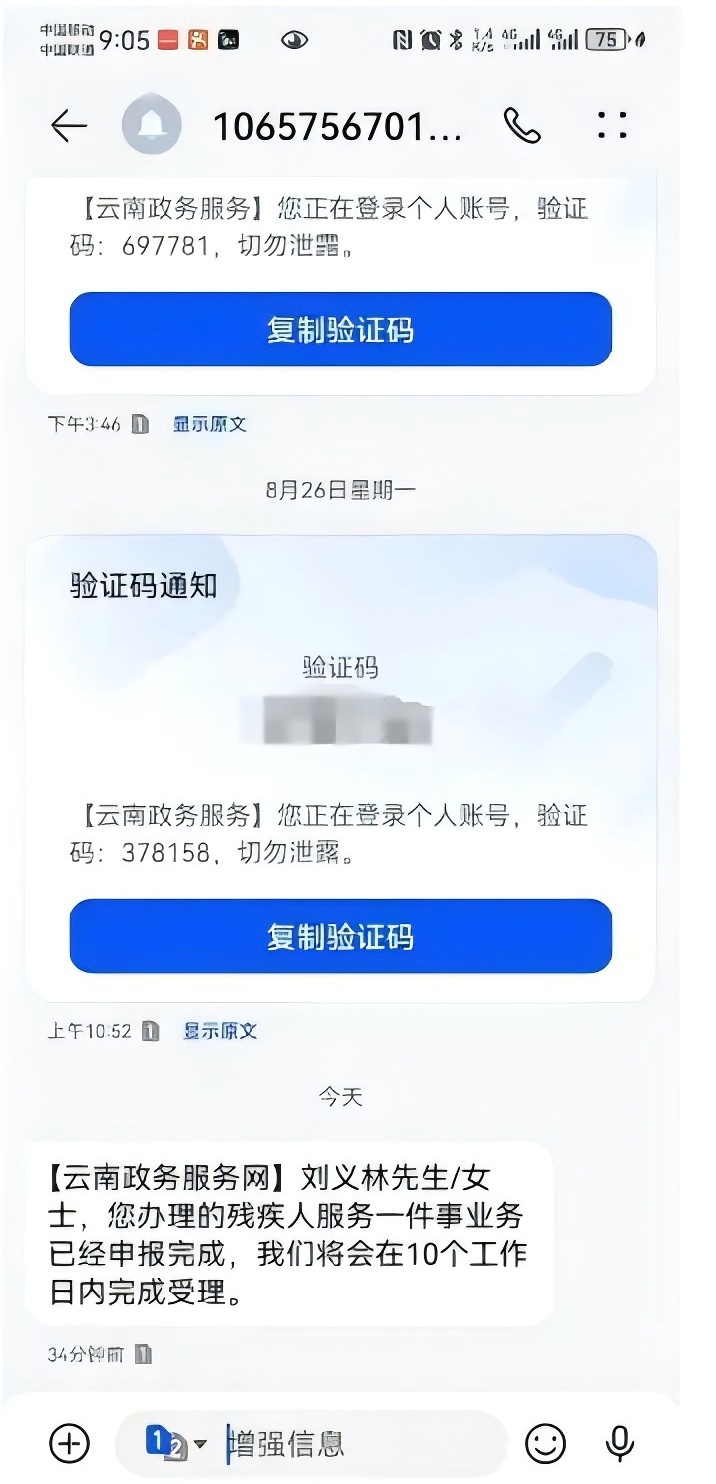
Task: Open the sender's contact avatar
Action: 151,126
